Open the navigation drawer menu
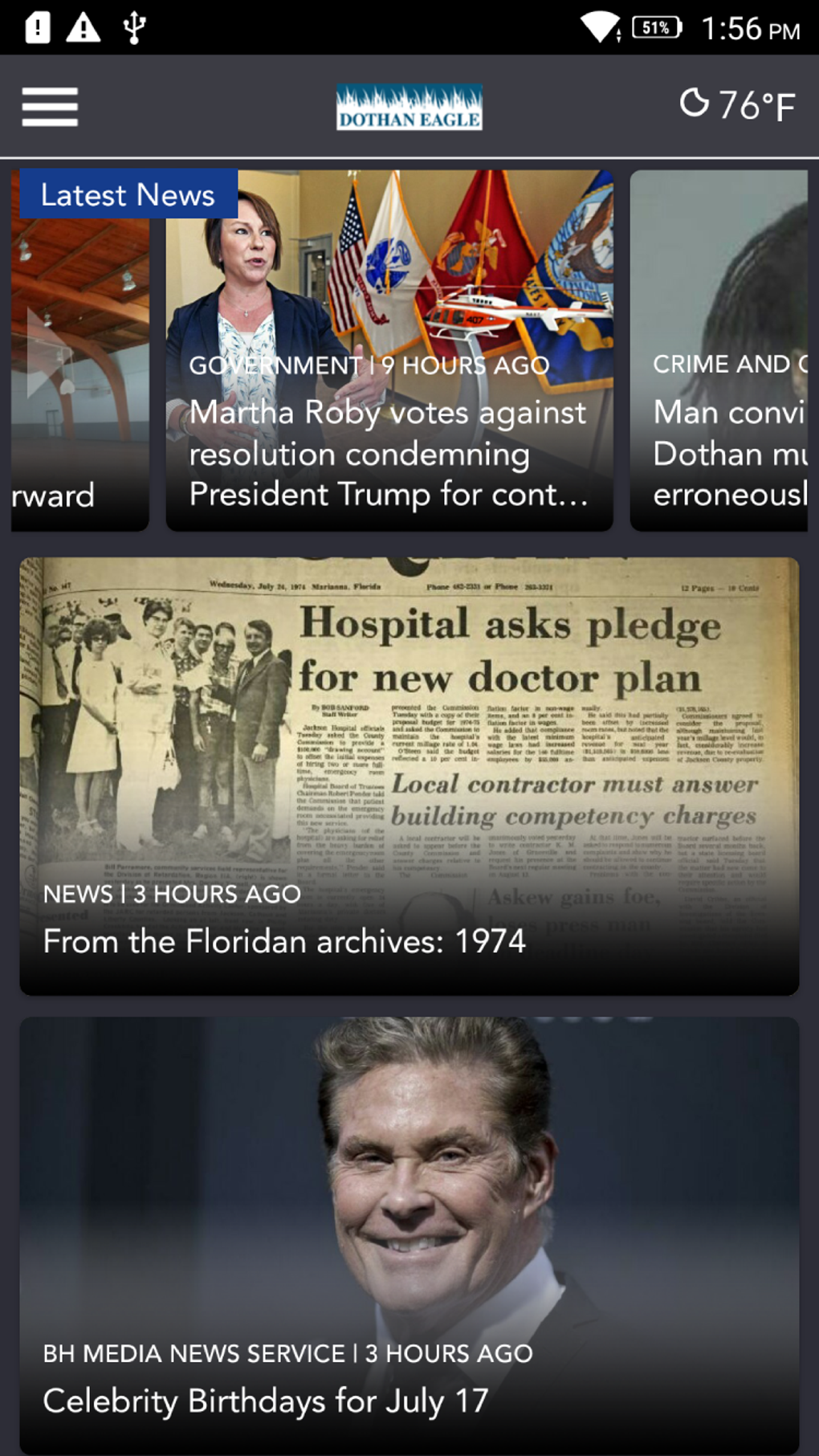Viewport: 819px width, 1456px height. 49,105
